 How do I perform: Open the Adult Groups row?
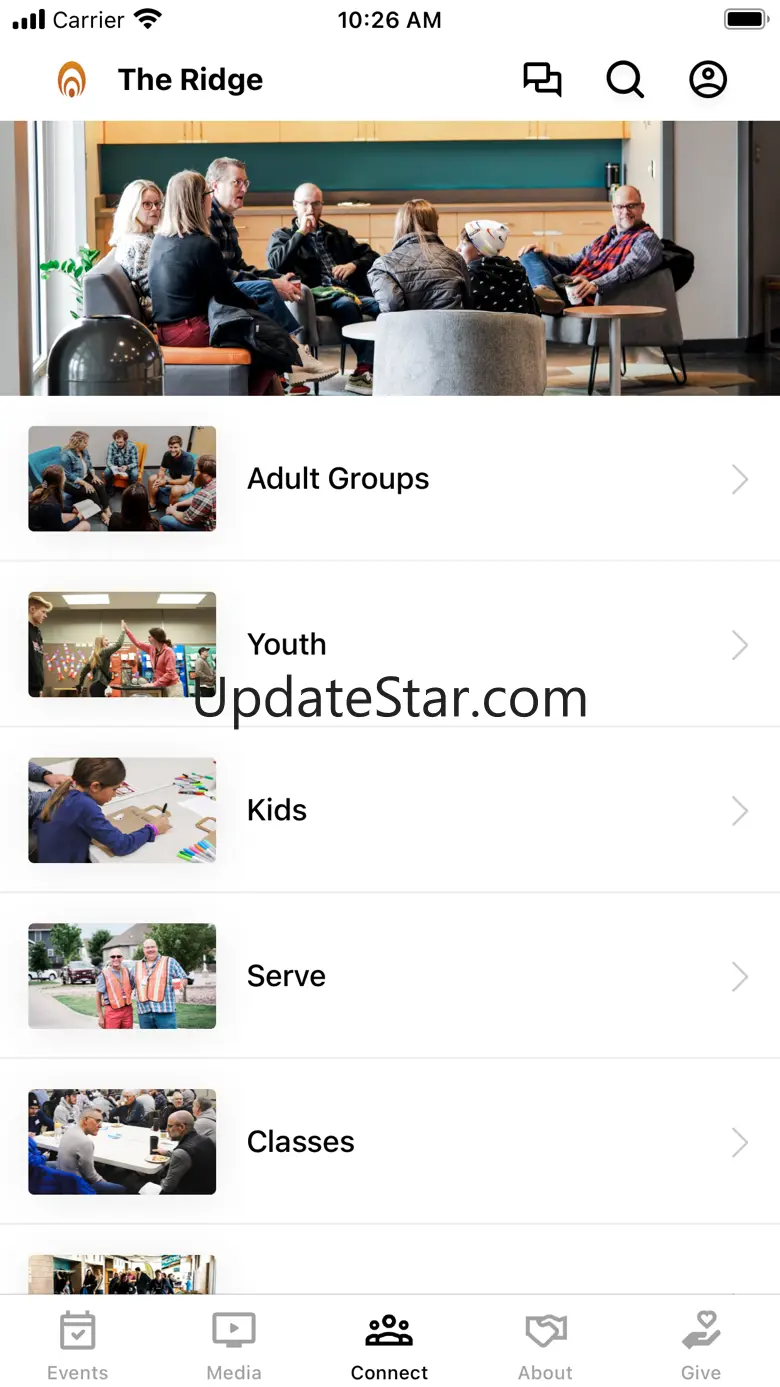(390, 479)
